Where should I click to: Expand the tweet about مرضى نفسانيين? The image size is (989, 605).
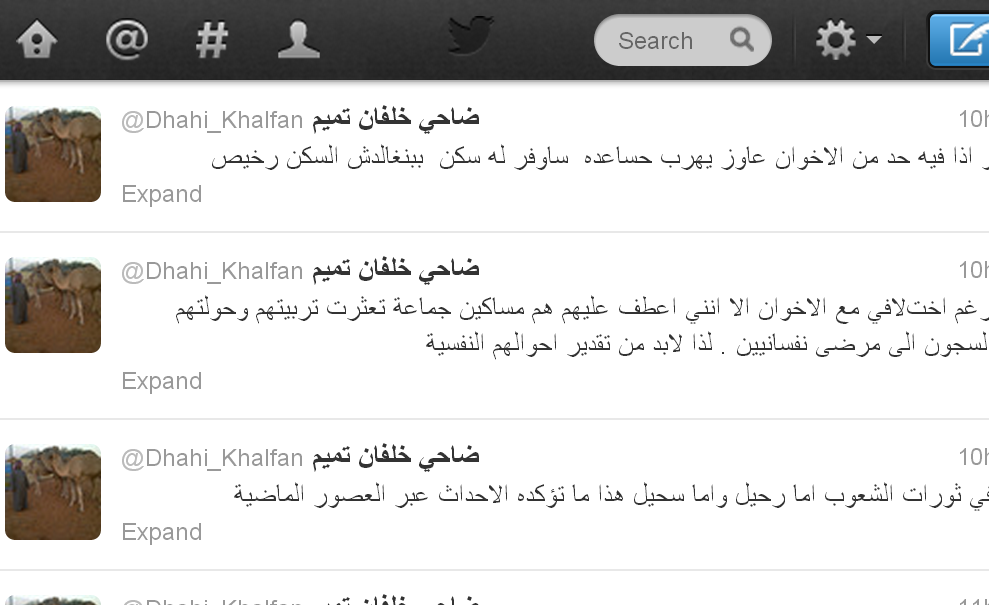coord(161,381)
